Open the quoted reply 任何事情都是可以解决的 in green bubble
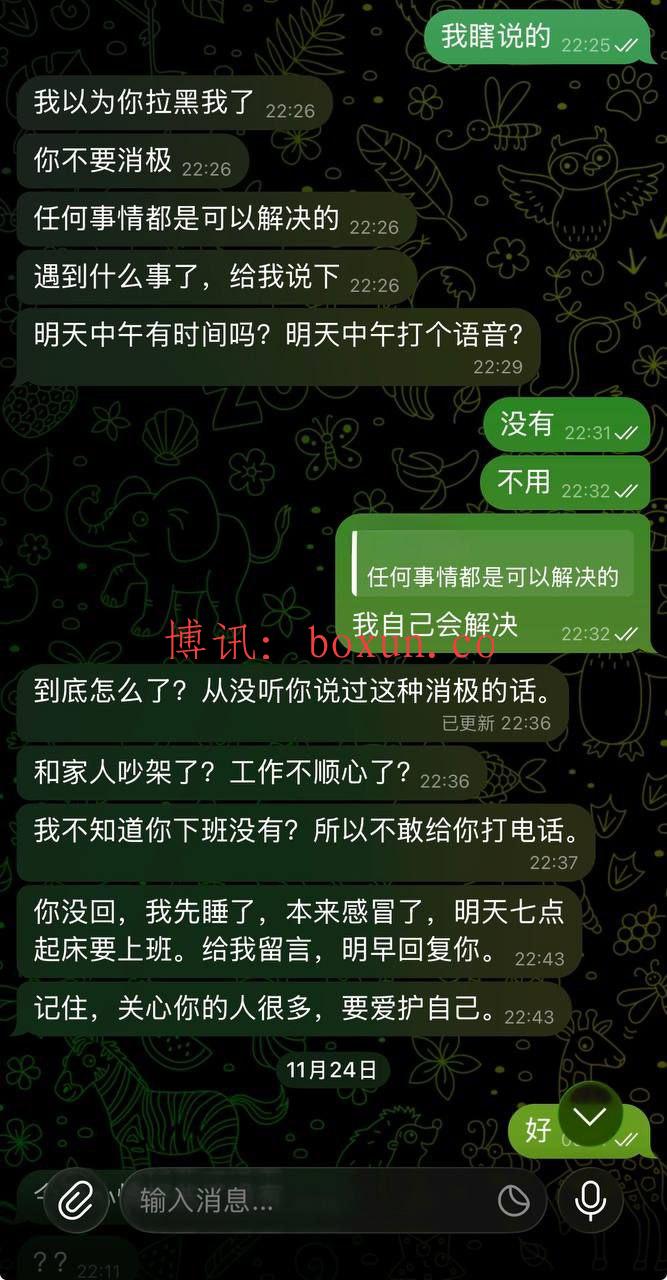Image resolution: width=667 pixels, height=1280 pixels. [493, 576]
